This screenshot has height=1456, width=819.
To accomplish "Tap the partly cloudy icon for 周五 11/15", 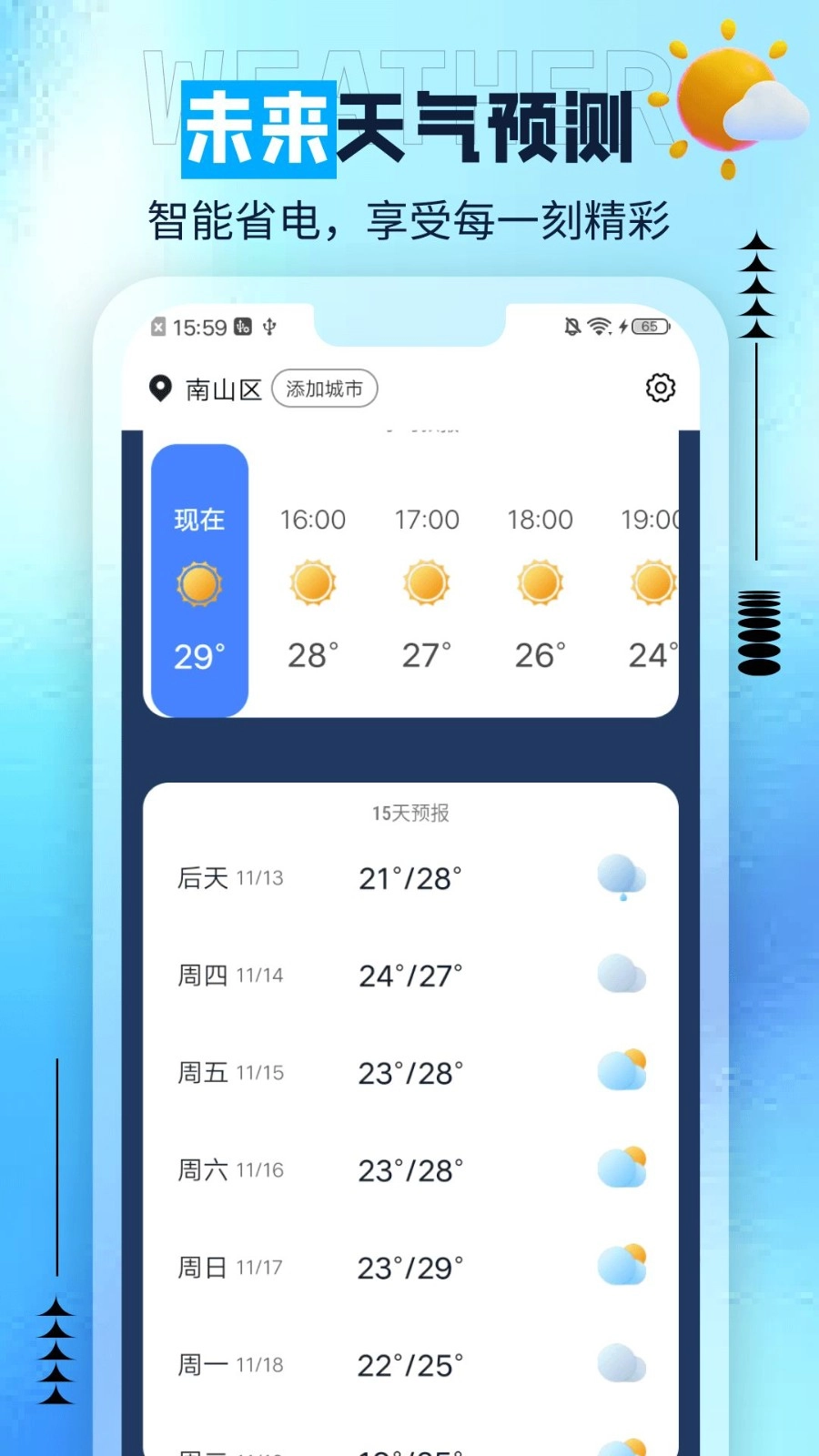I will click(x=621, y=1072).
